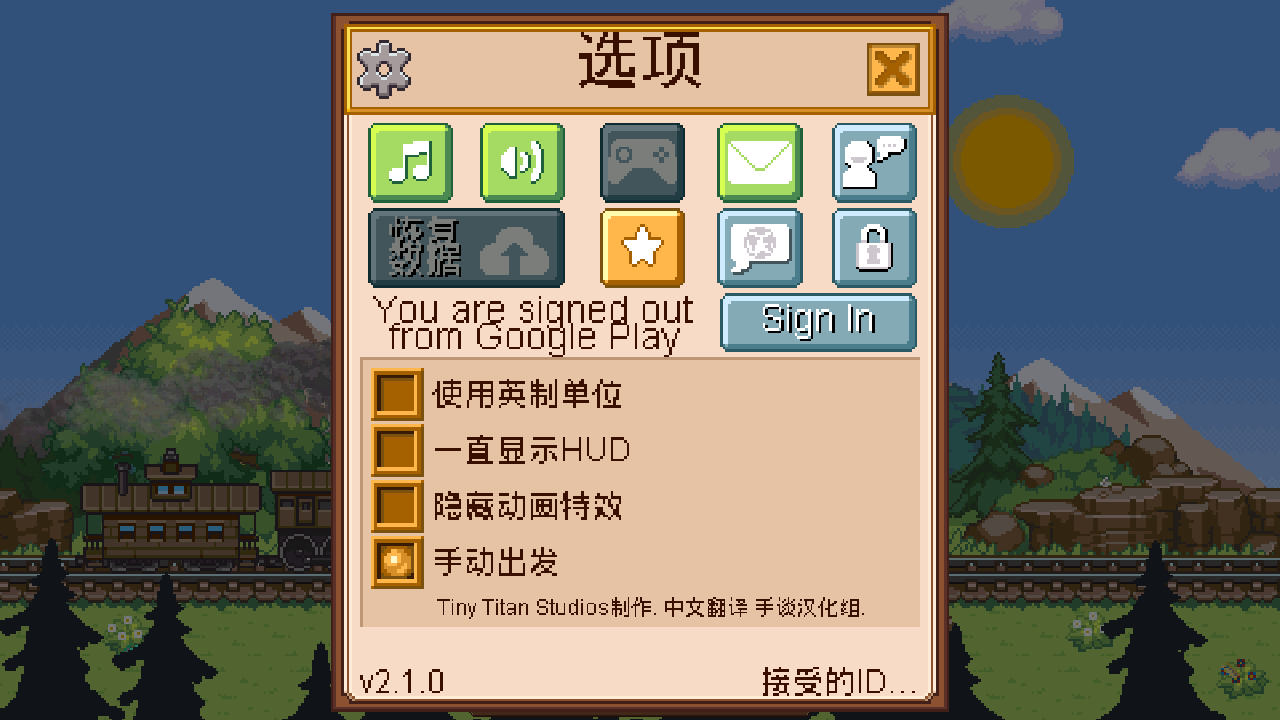Enable the 使用英制单位 checkbox
The width and height of the screenshot is (1280, 720).
point(397,394)
